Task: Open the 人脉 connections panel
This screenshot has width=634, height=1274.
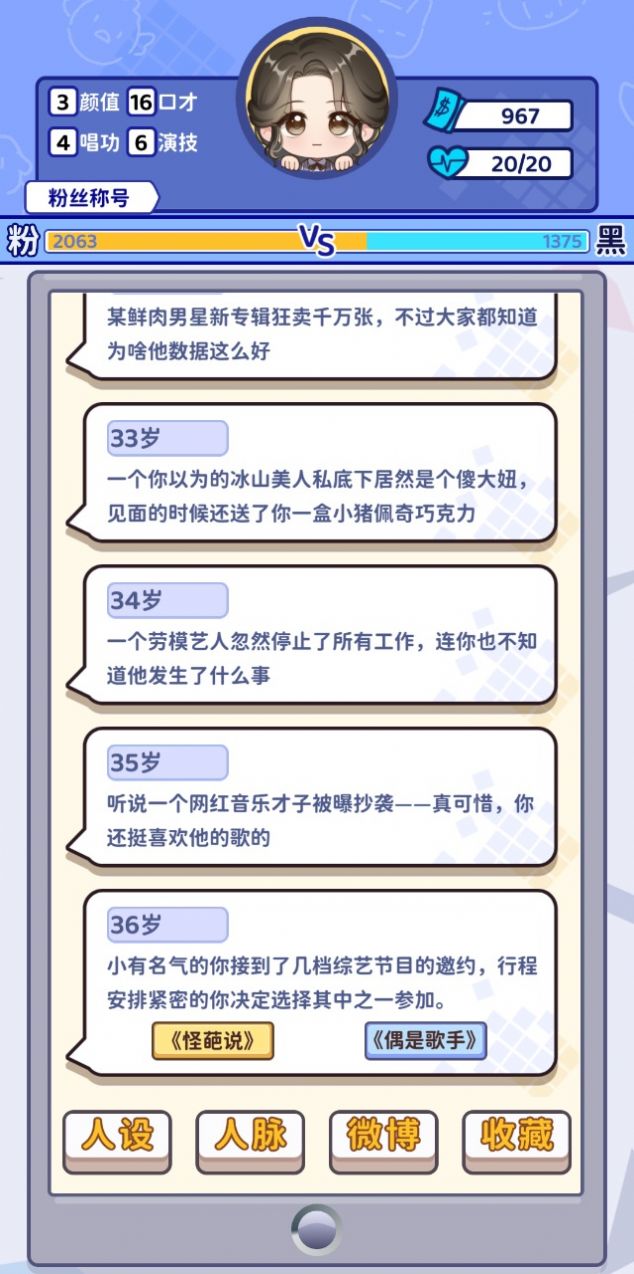Action: tap(250, 1137)
